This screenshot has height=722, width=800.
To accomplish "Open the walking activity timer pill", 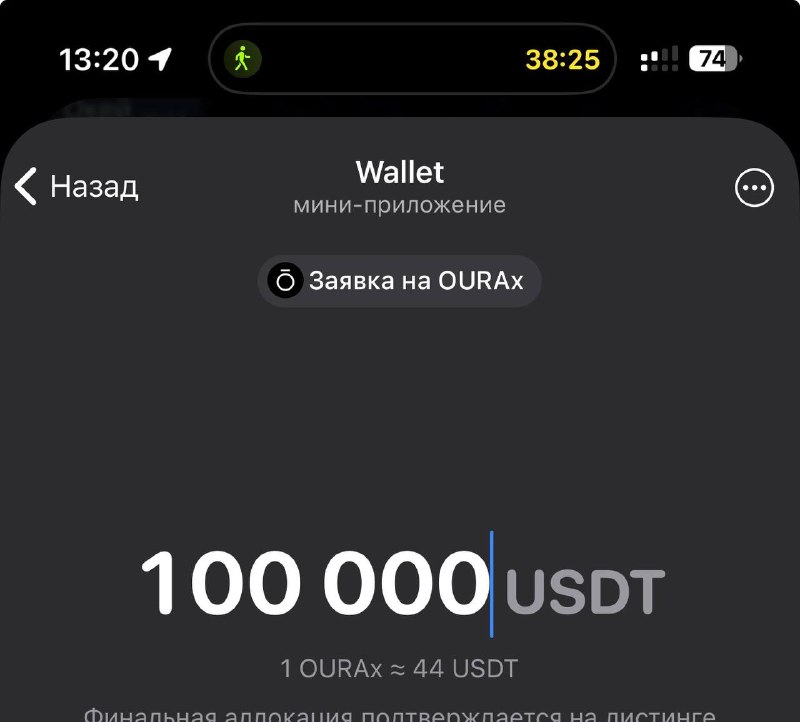I will 412,59.
